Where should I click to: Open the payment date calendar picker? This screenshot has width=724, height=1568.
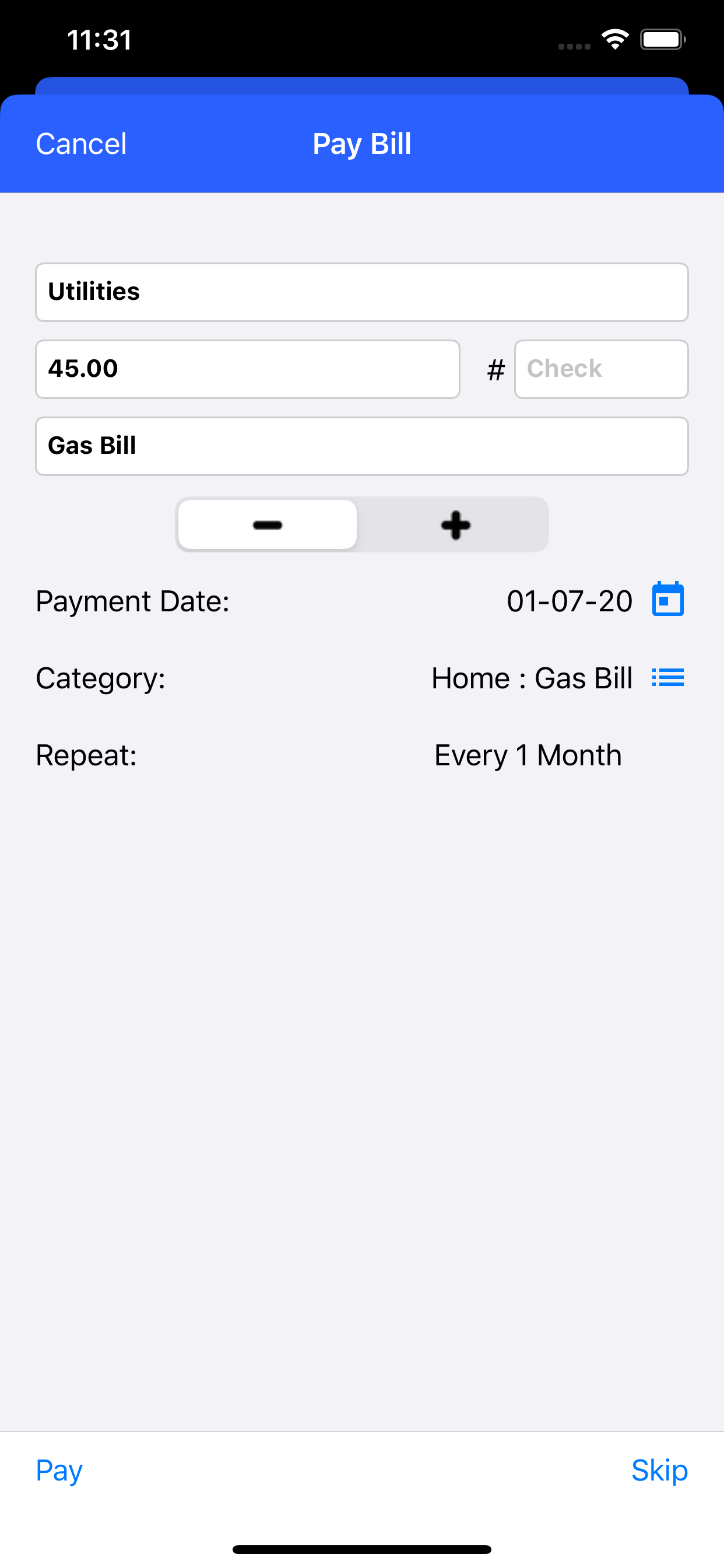(x=668, y=600)
